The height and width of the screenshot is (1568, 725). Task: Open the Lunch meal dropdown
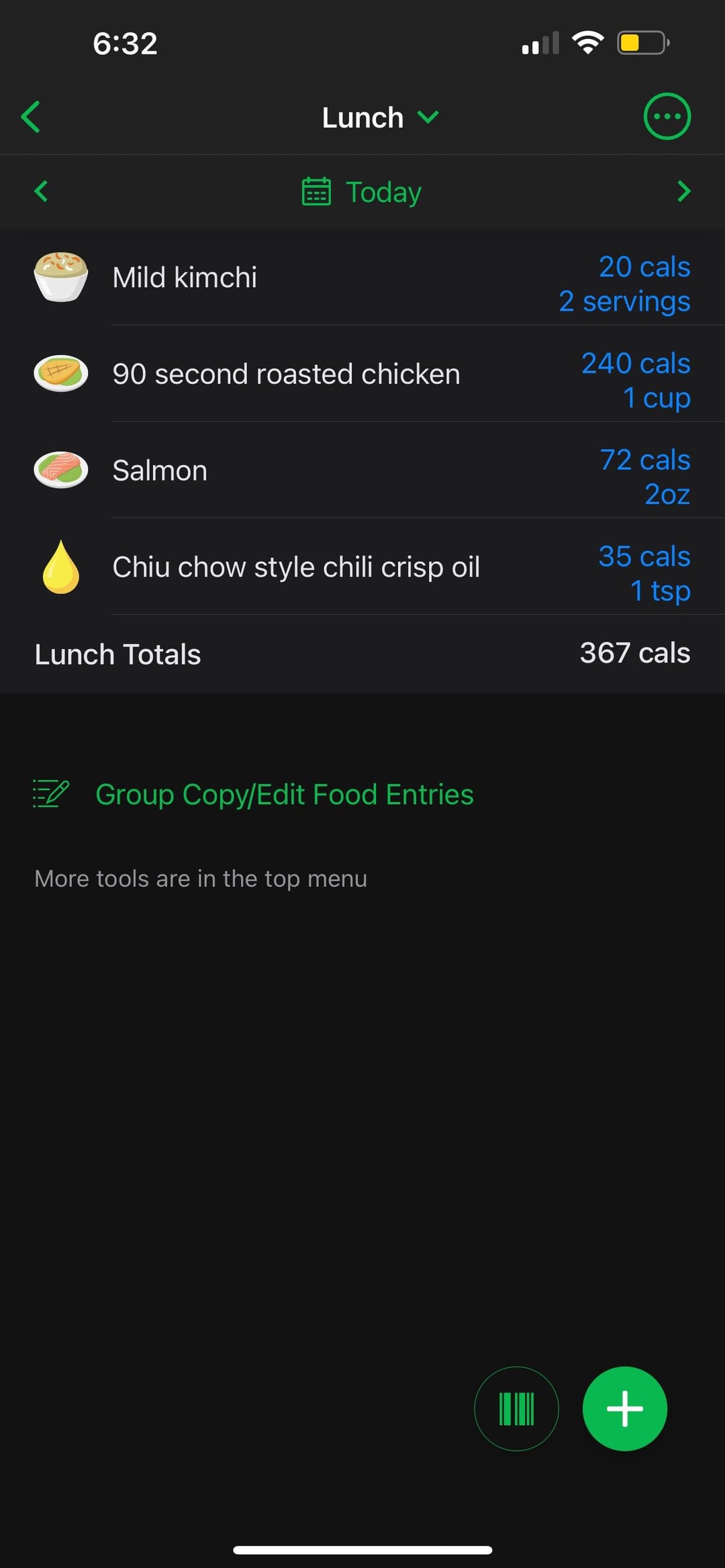(x=380, y=117)
